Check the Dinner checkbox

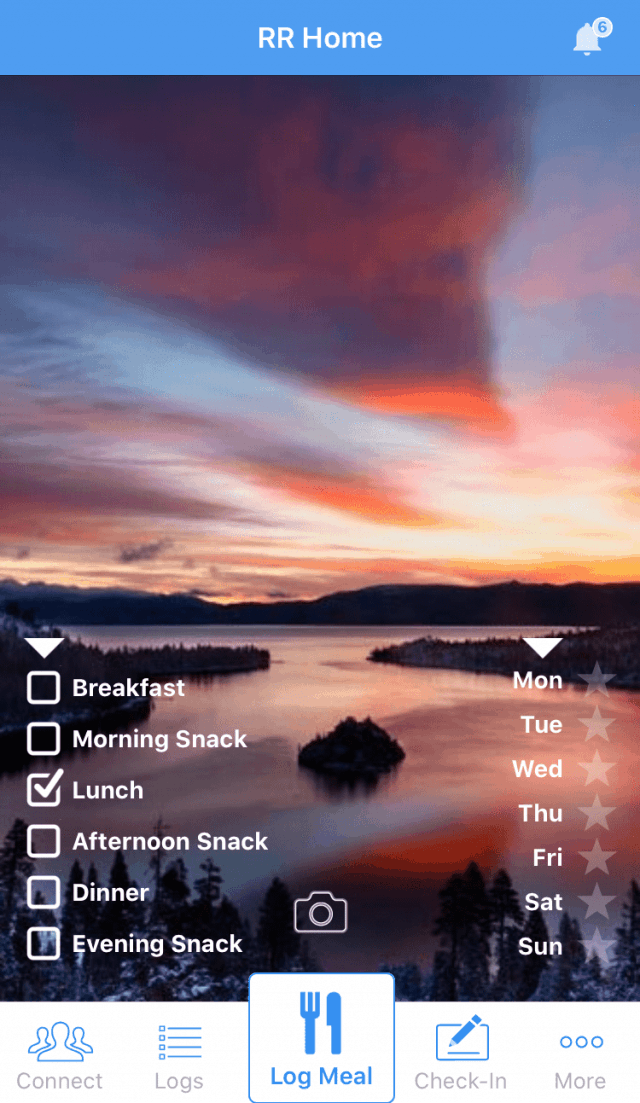click(x=43, y=892)
